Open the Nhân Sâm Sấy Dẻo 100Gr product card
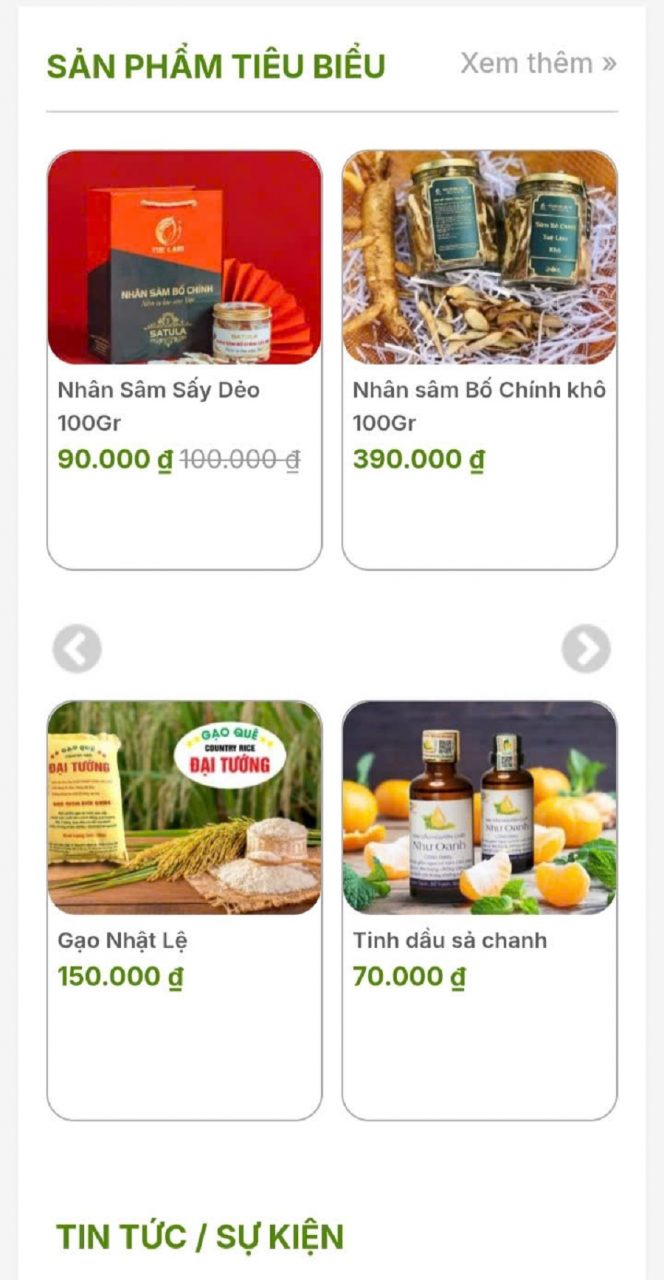Image resolution: width=664 pixels, height=1280 pixels. click(185, 360)
